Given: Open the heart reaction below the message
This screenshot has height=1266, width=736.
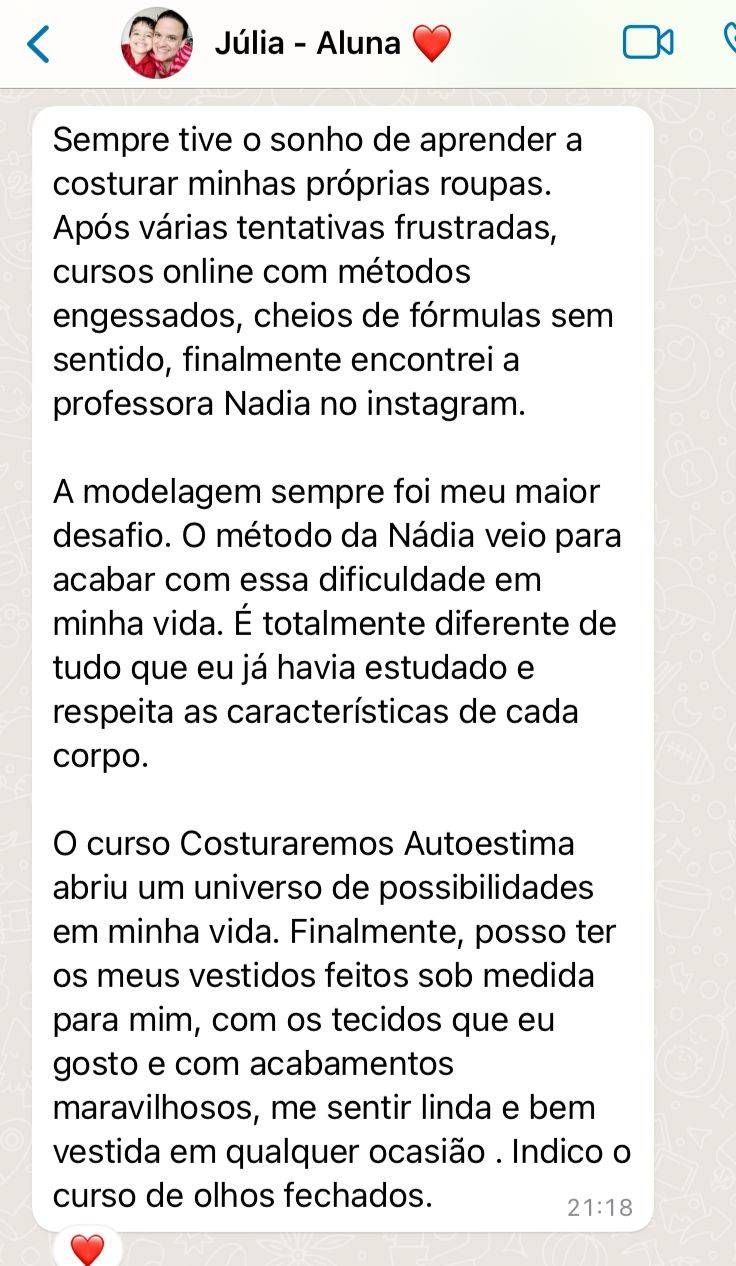Looking at the screenshot, I should (88, 1248).
